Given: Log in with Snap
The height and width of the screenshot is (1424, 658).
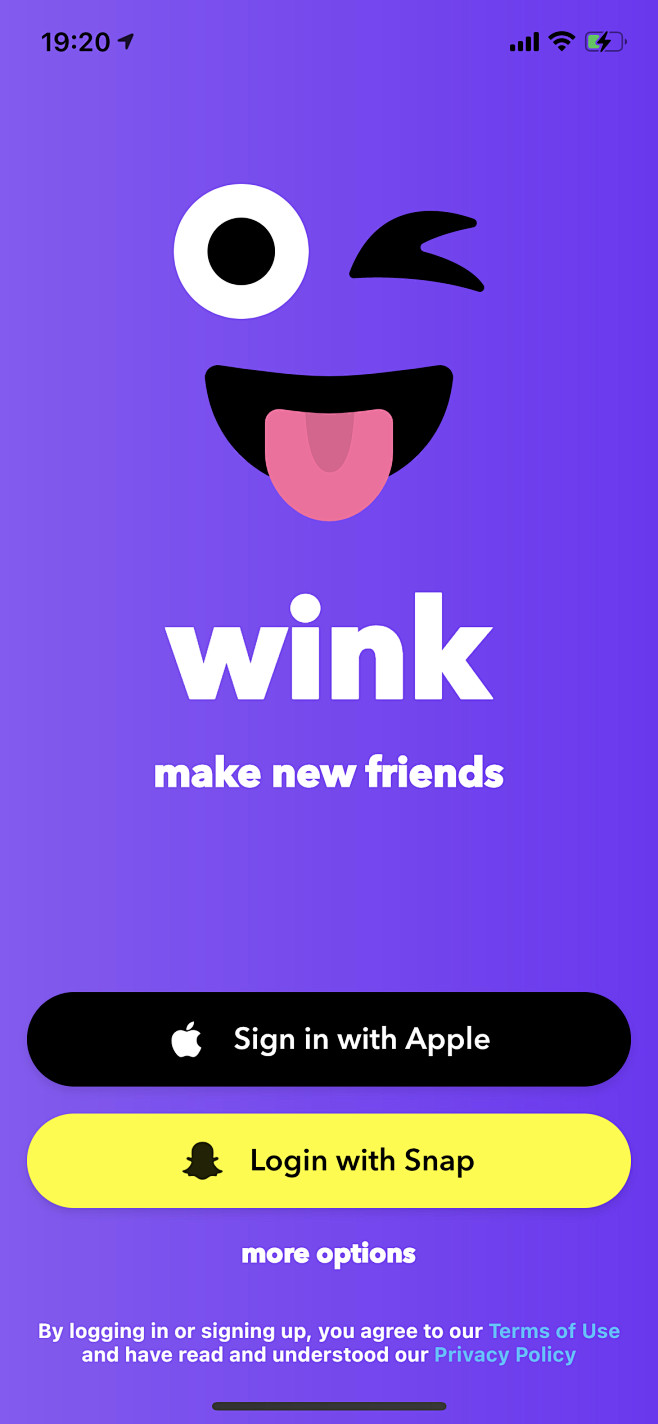Looking at the screenshot, I should [329, 1160].
